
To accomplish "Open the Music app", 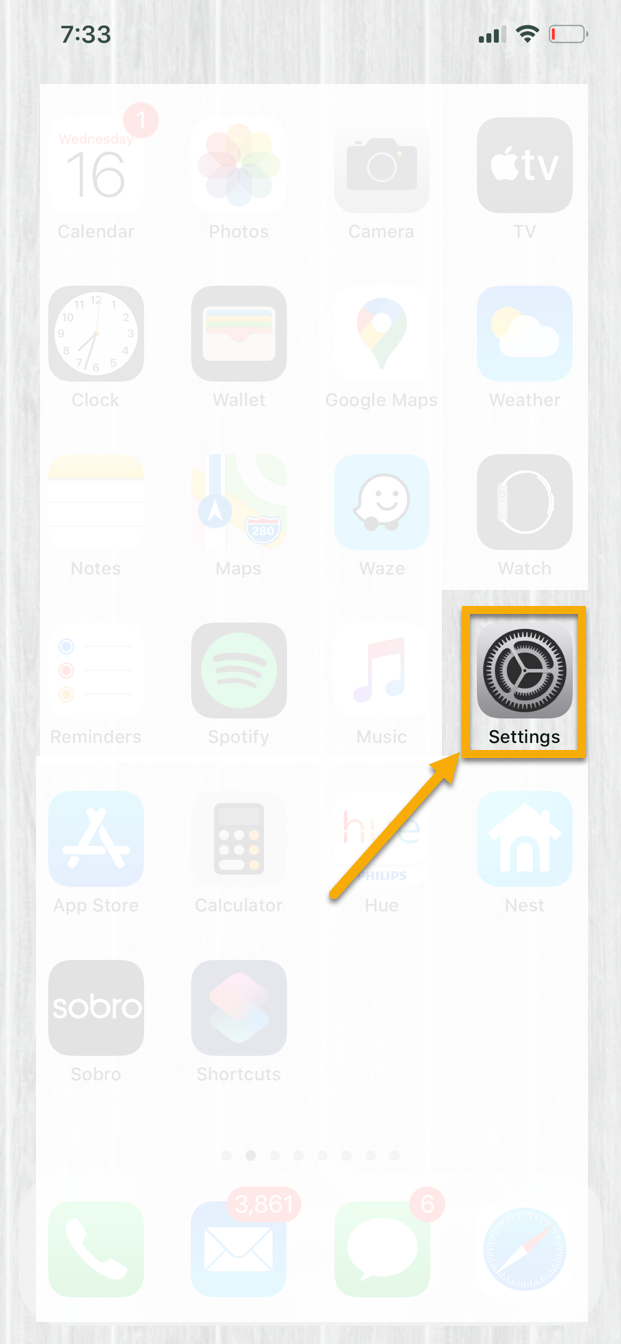I will pos(381,671).
